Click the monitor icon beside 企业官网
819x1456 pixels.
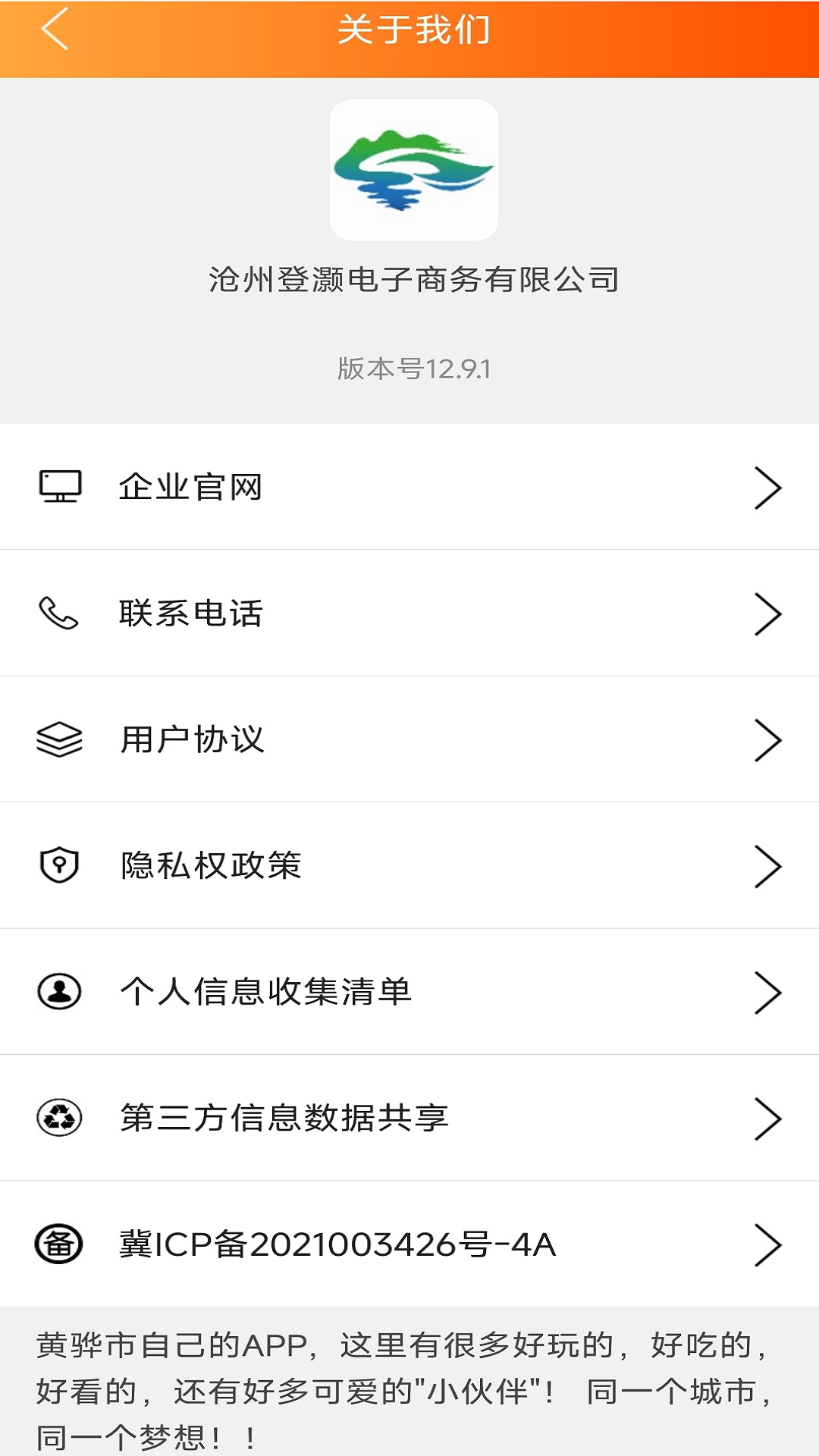point(60,486)
